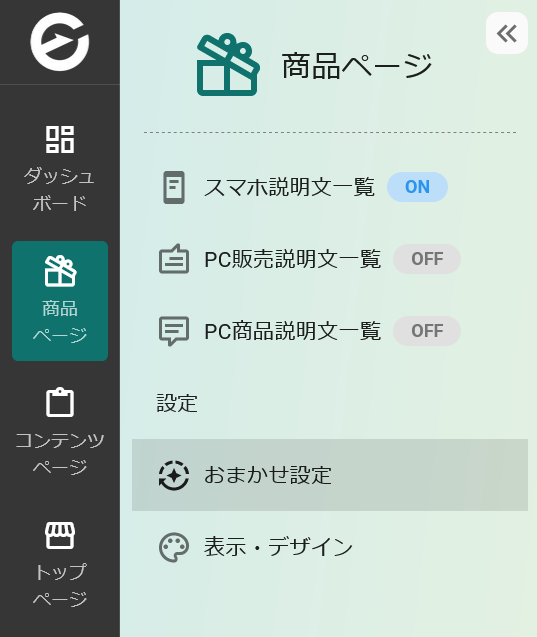Select 商品ページ in the sidebar
537x637 pixels.
[60, 301]
